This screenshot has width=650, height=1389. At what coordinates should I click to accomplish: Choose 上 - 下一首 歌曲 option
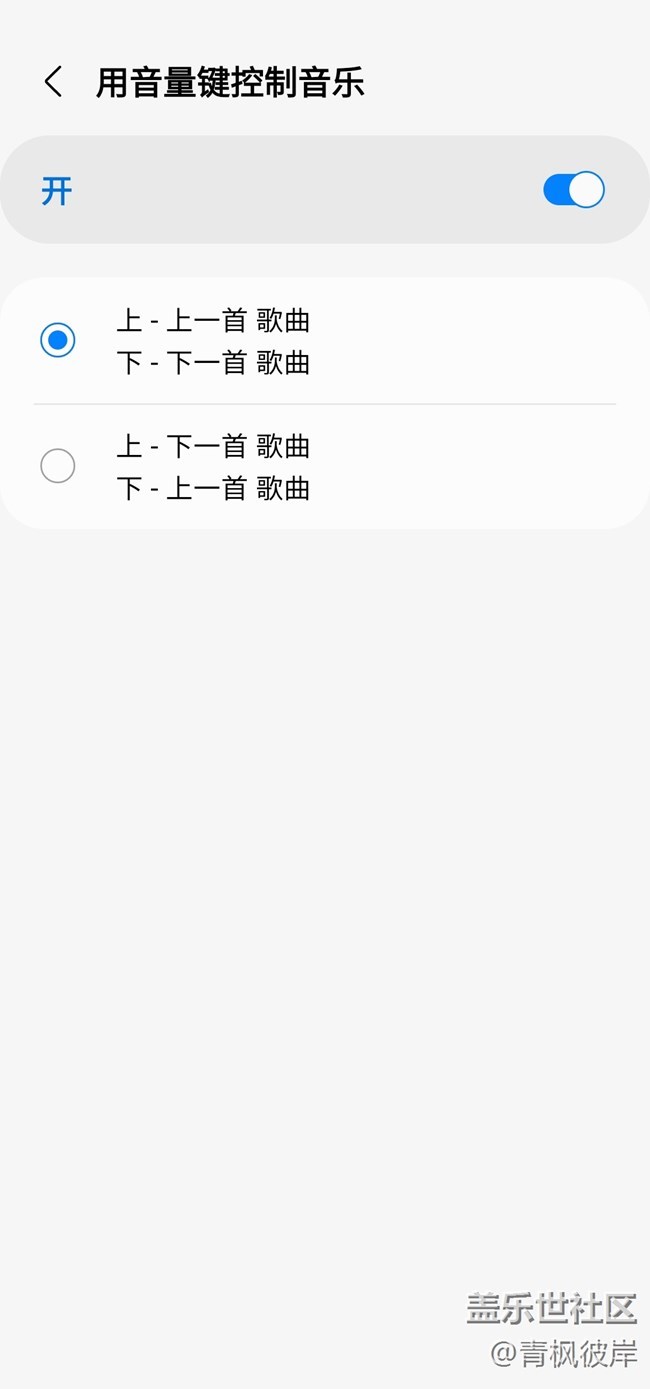(58, 466)
